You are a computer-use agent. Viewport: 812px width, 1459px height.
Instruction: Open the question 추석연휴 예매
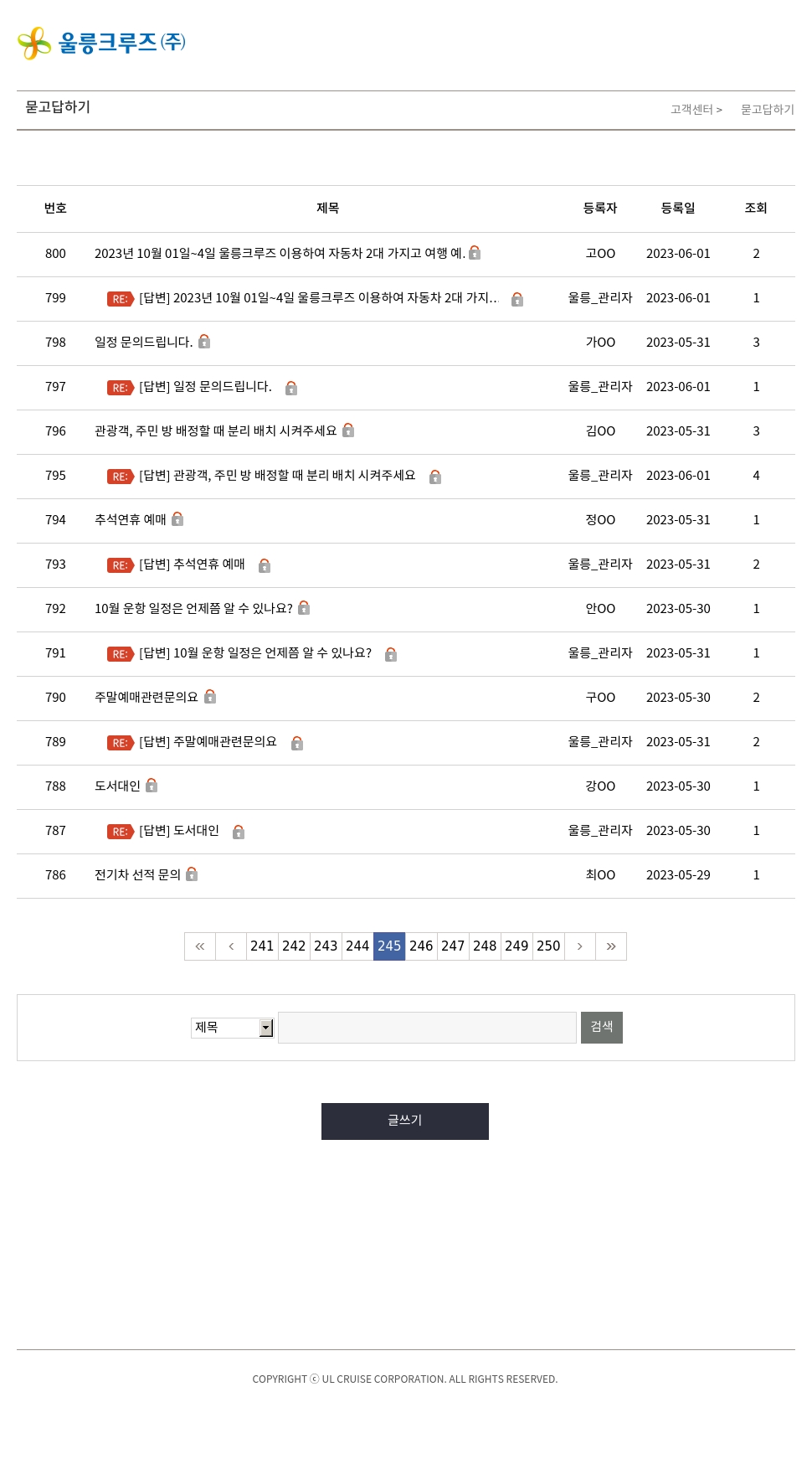(x=130, y=520)
